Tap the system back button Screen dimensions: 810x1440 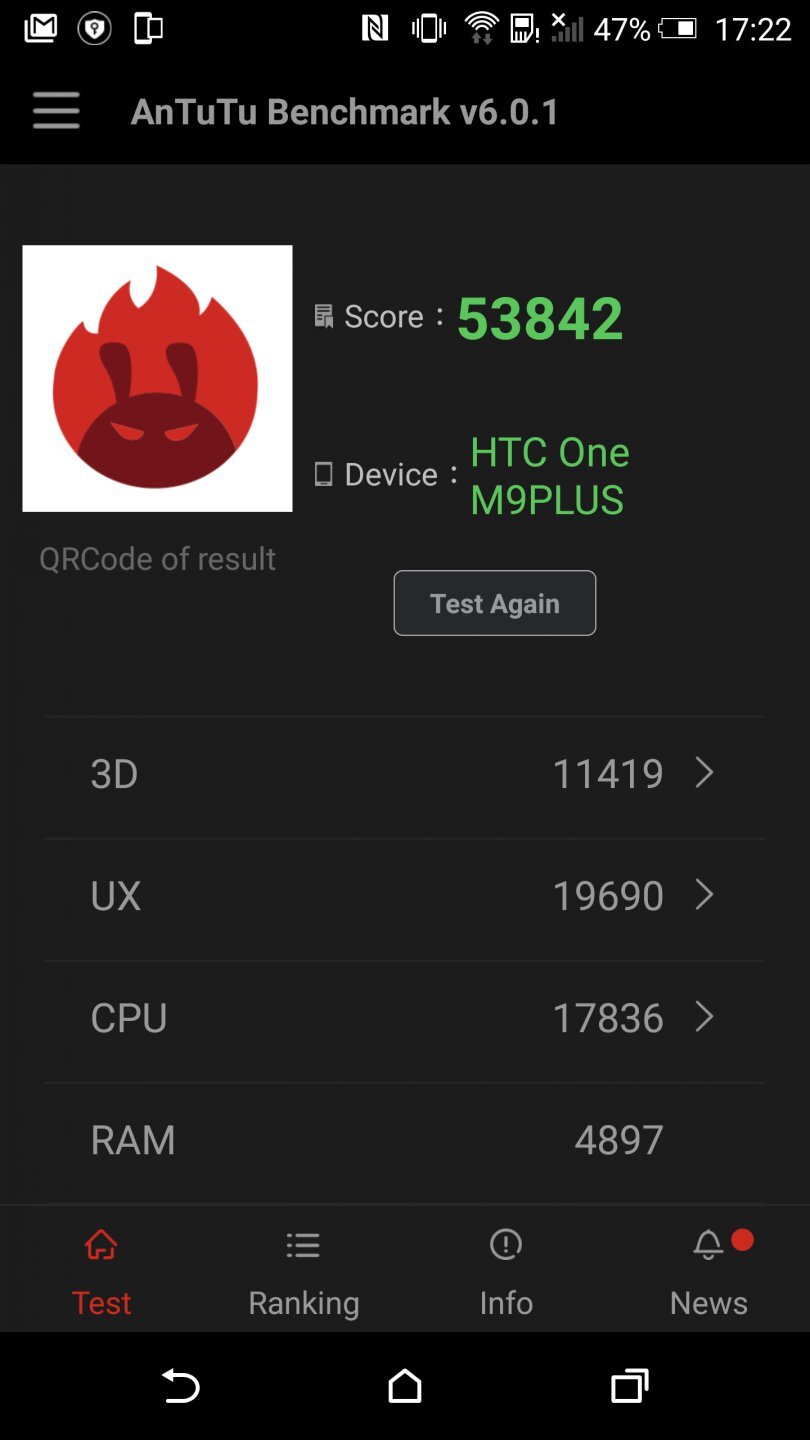pyautogui.click(x=181, y=1386)
